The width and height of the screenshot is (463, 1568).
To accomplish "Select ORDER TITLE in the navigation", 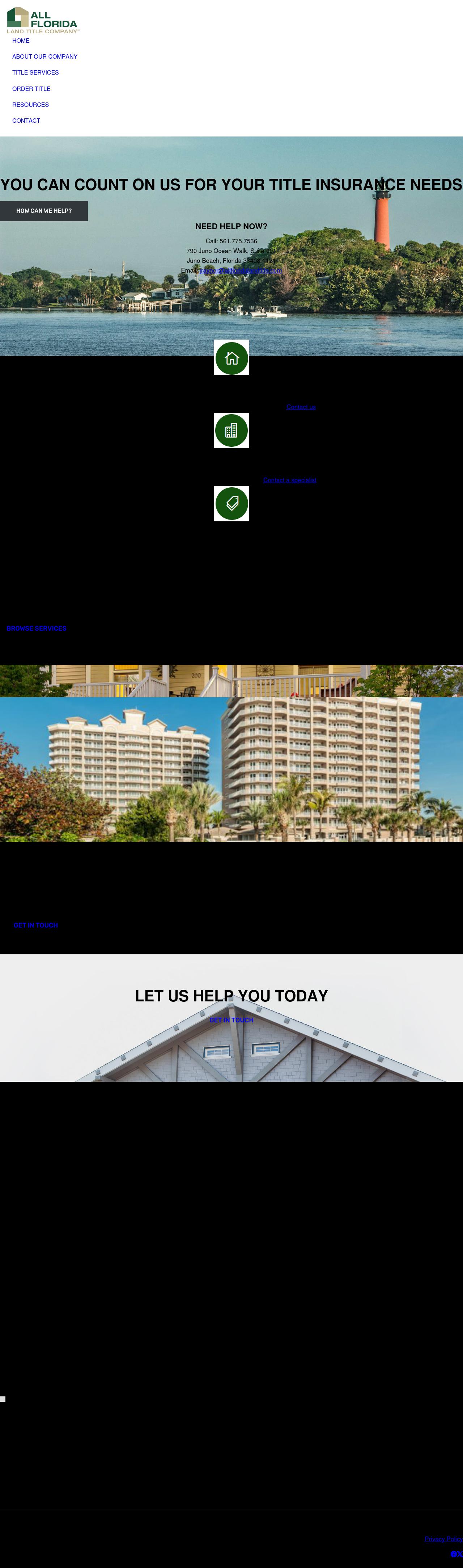I will (x=31, y=89).
